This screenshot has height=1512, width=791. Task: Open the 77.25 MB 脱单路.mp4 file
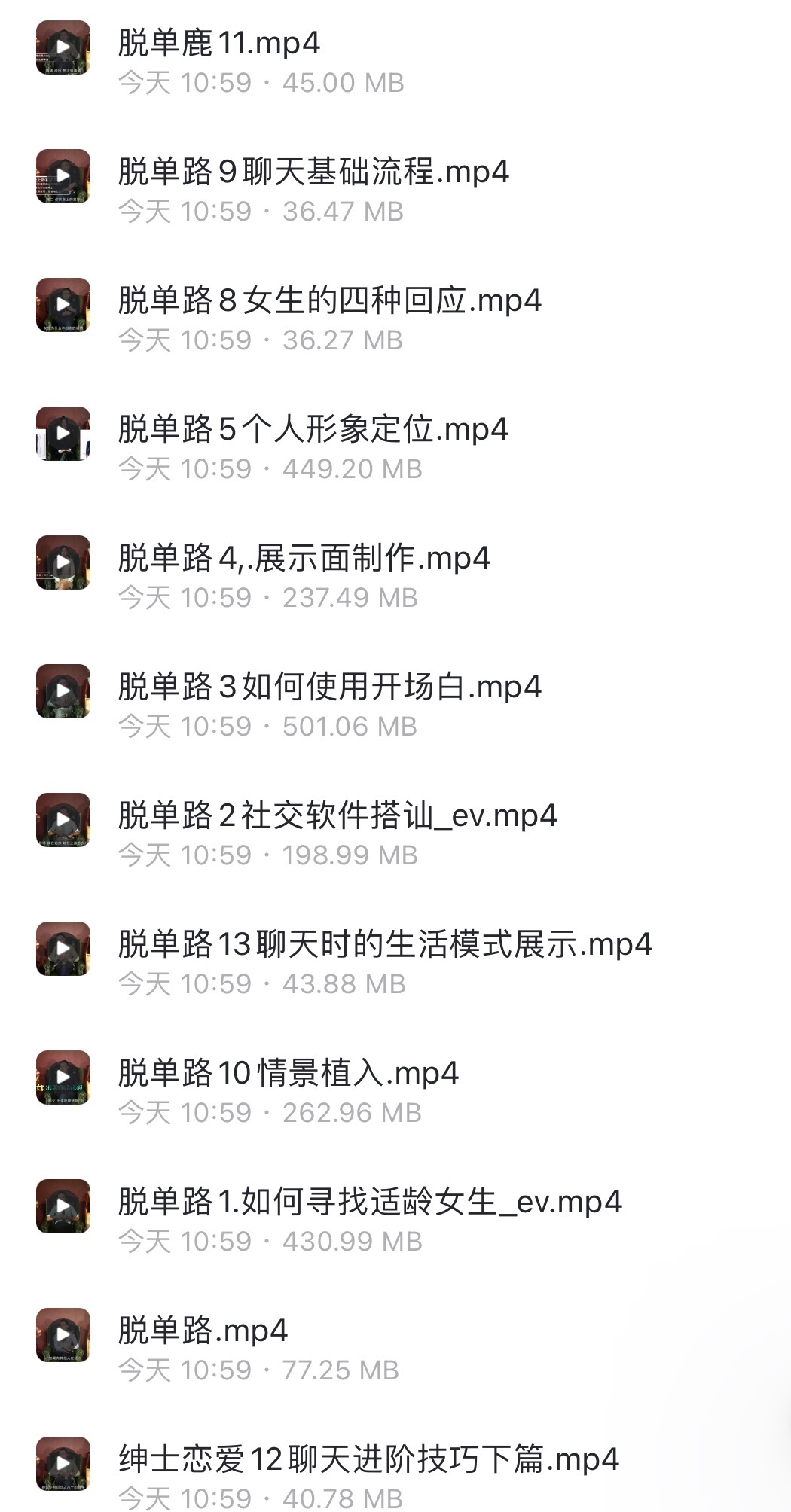click(203, 1331)
